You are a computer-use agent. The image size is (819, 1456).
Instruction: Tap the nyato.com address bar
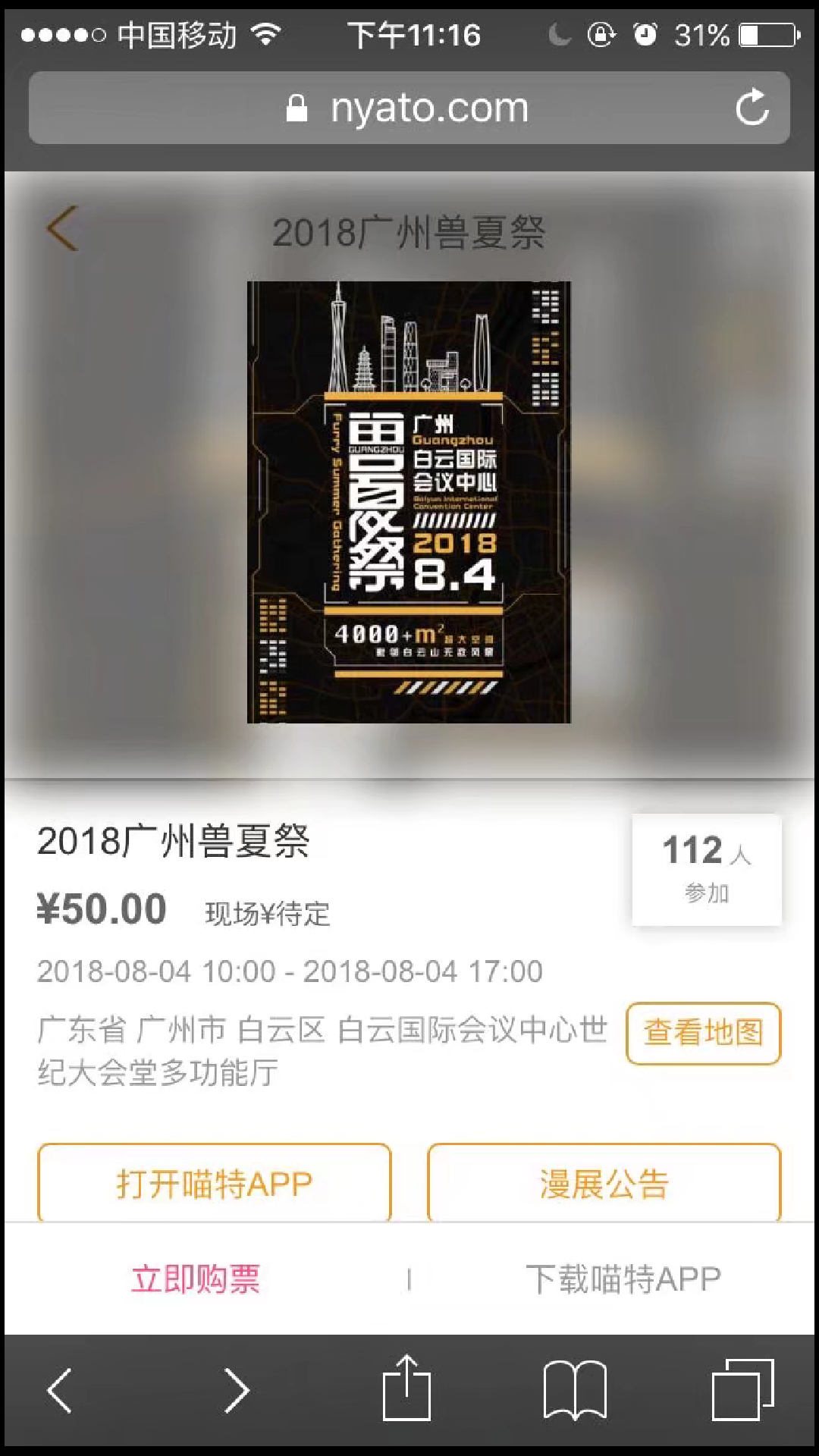pos(408,108)
